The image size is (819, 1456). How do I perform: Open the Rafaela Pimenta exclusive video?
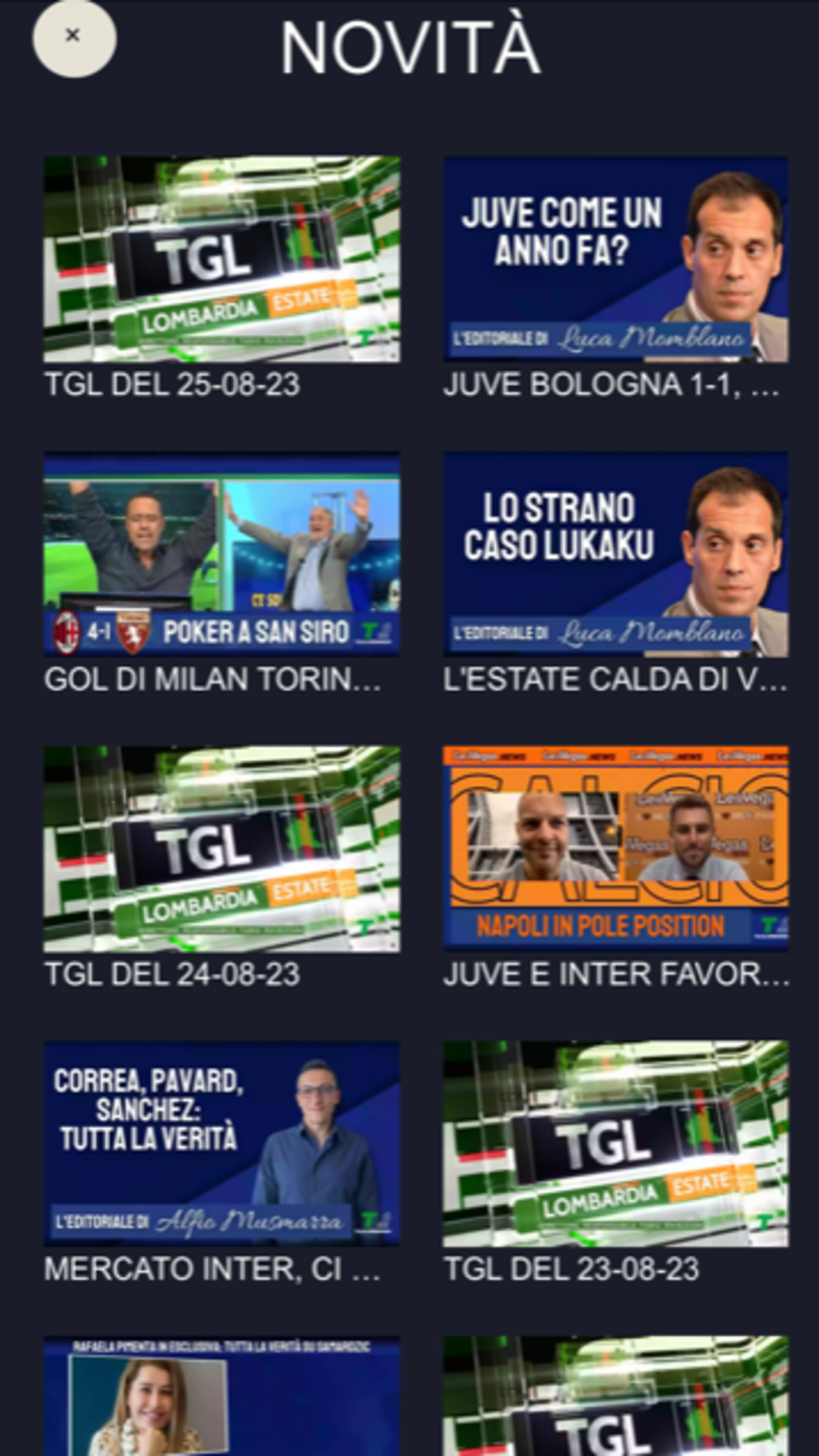222,1396
